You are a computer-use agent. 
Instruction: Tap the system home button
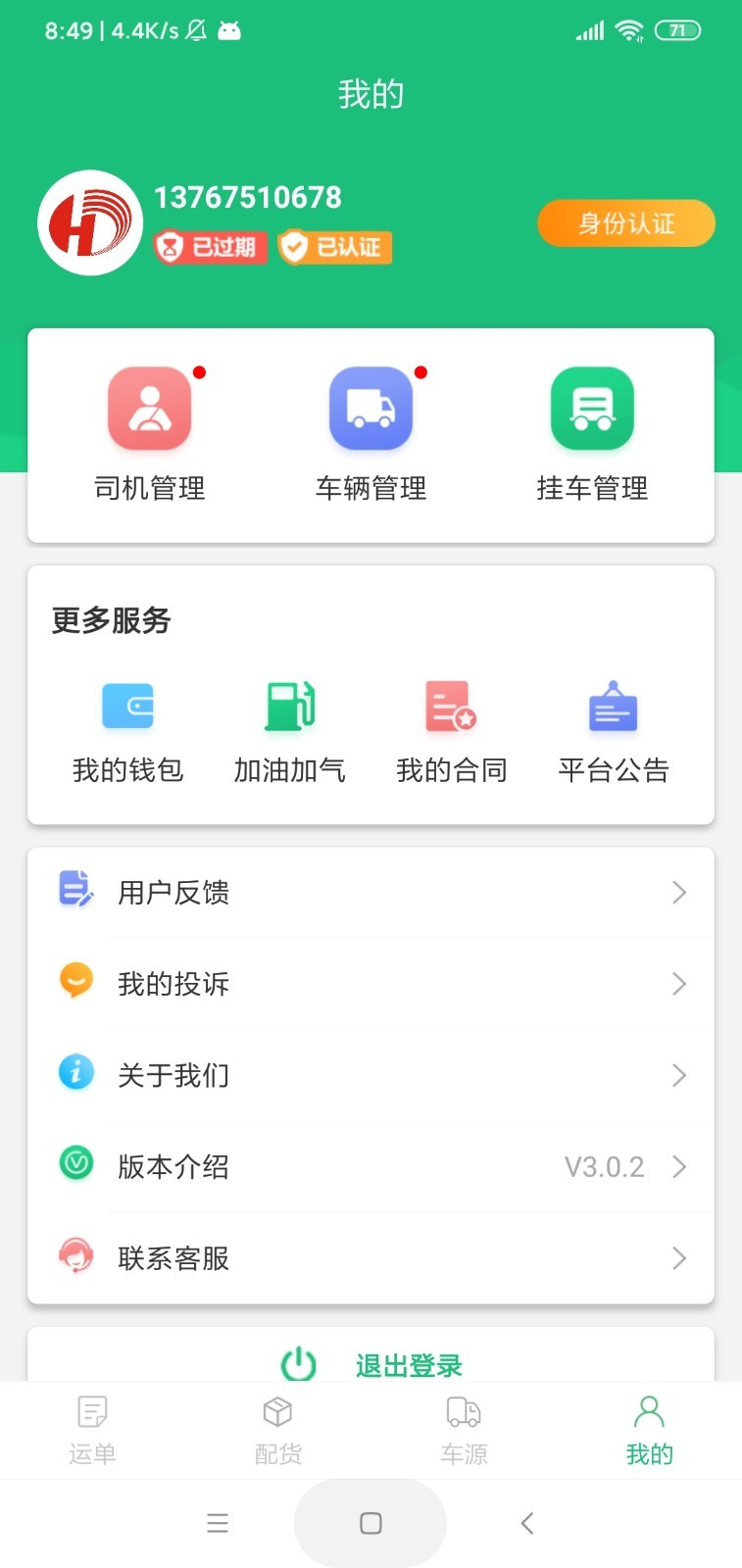pos(371,1523)
